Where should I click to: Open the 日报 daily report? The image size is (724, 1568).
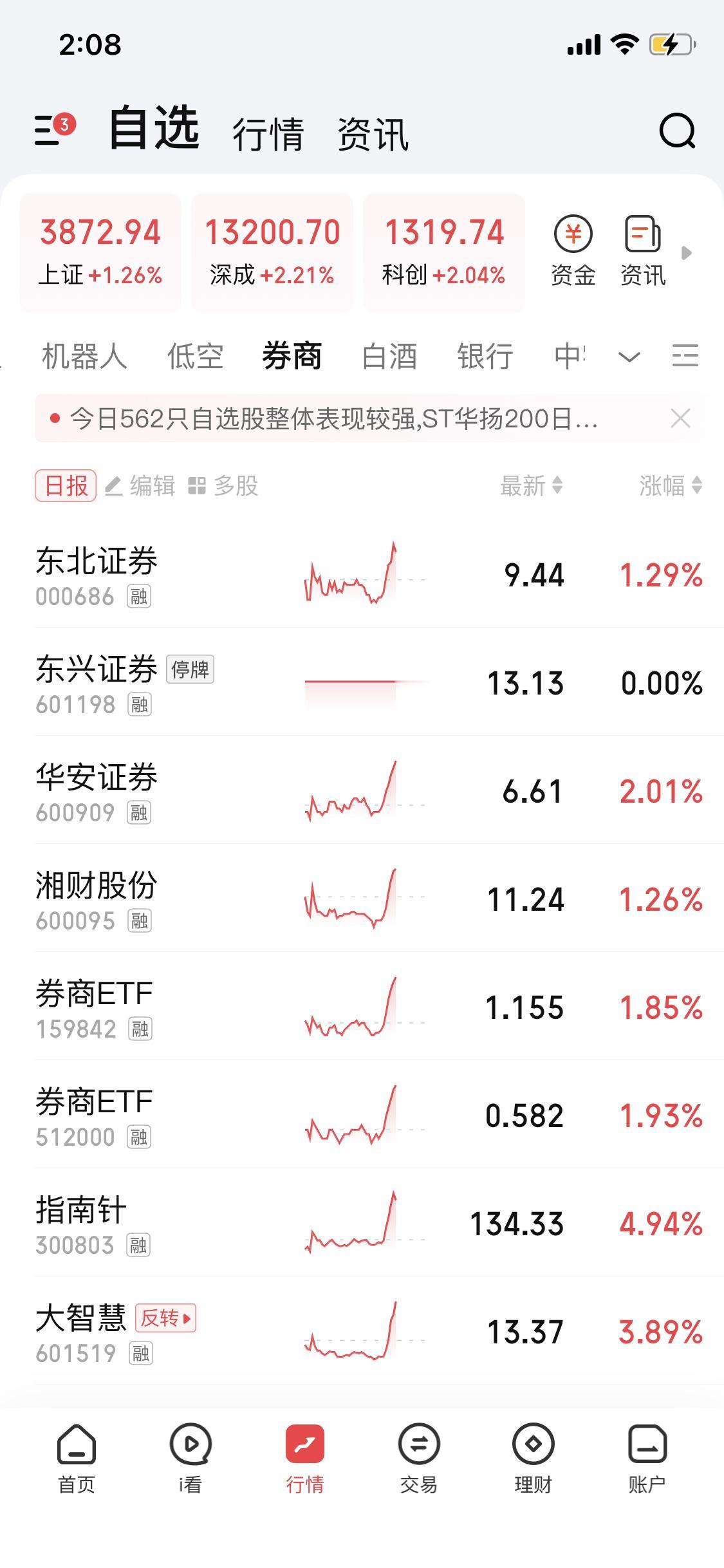(66, 485)
